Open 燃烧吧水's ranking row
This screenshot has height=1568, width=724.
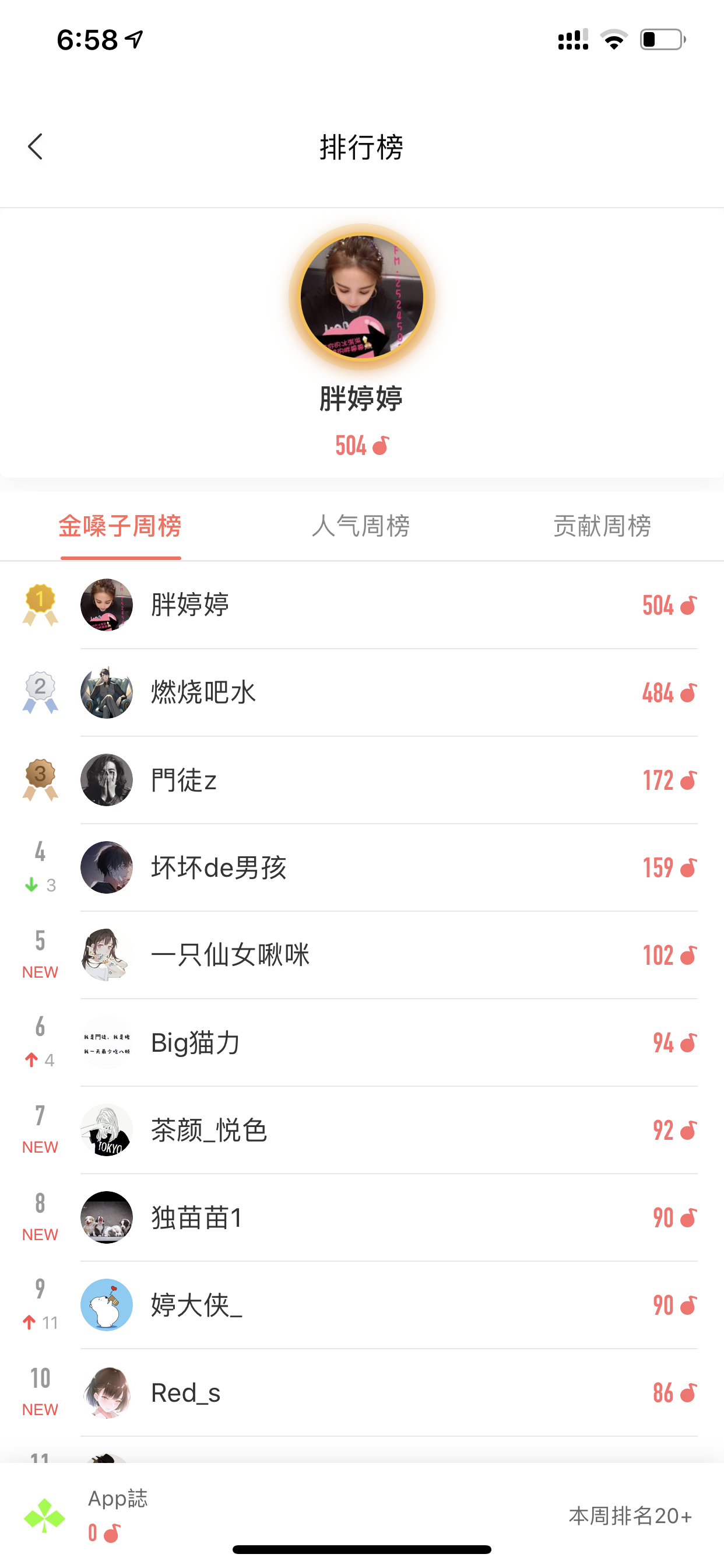(x=362, y=692)
